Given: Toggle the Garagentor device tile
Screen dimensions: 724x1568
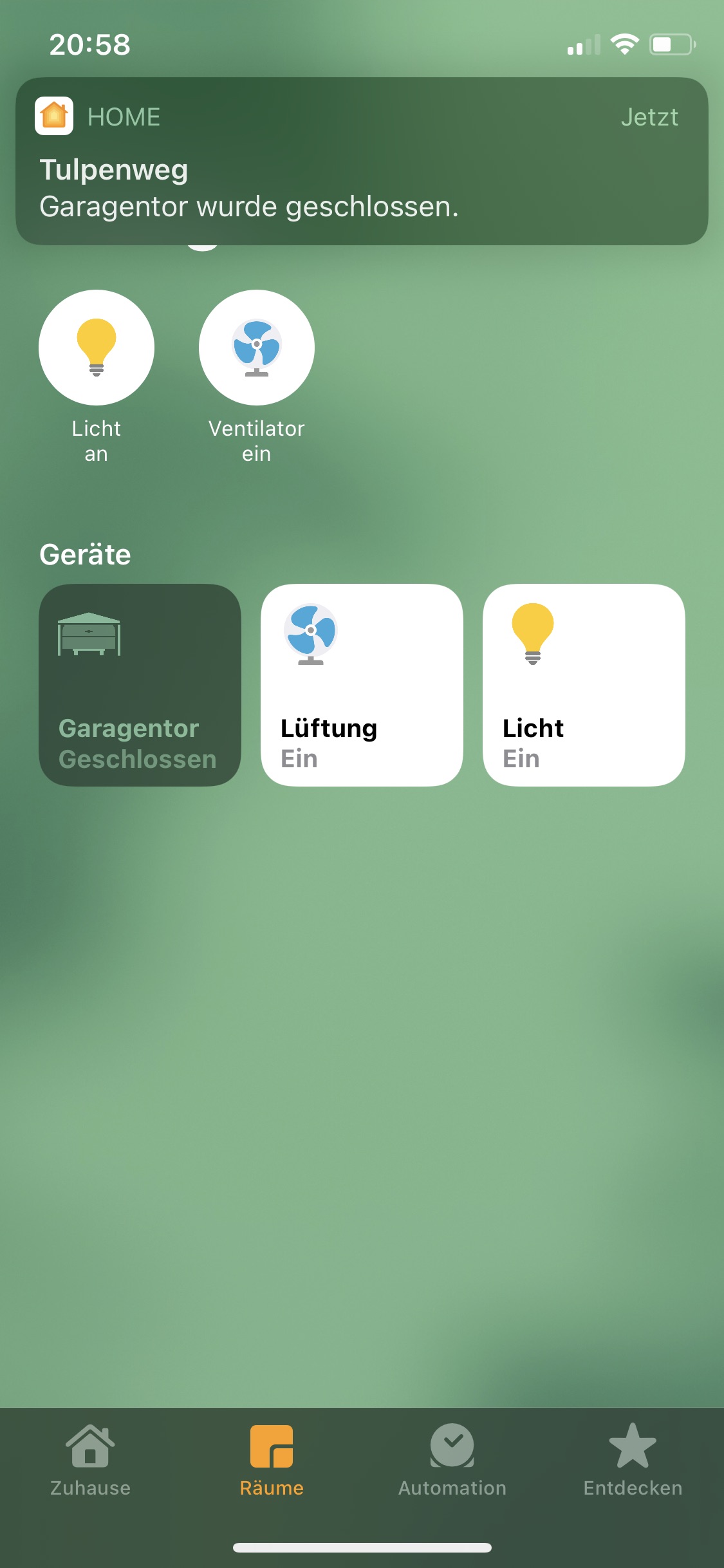Looking at the screenshot, I should pyautogui.click(x=140, y=685).
